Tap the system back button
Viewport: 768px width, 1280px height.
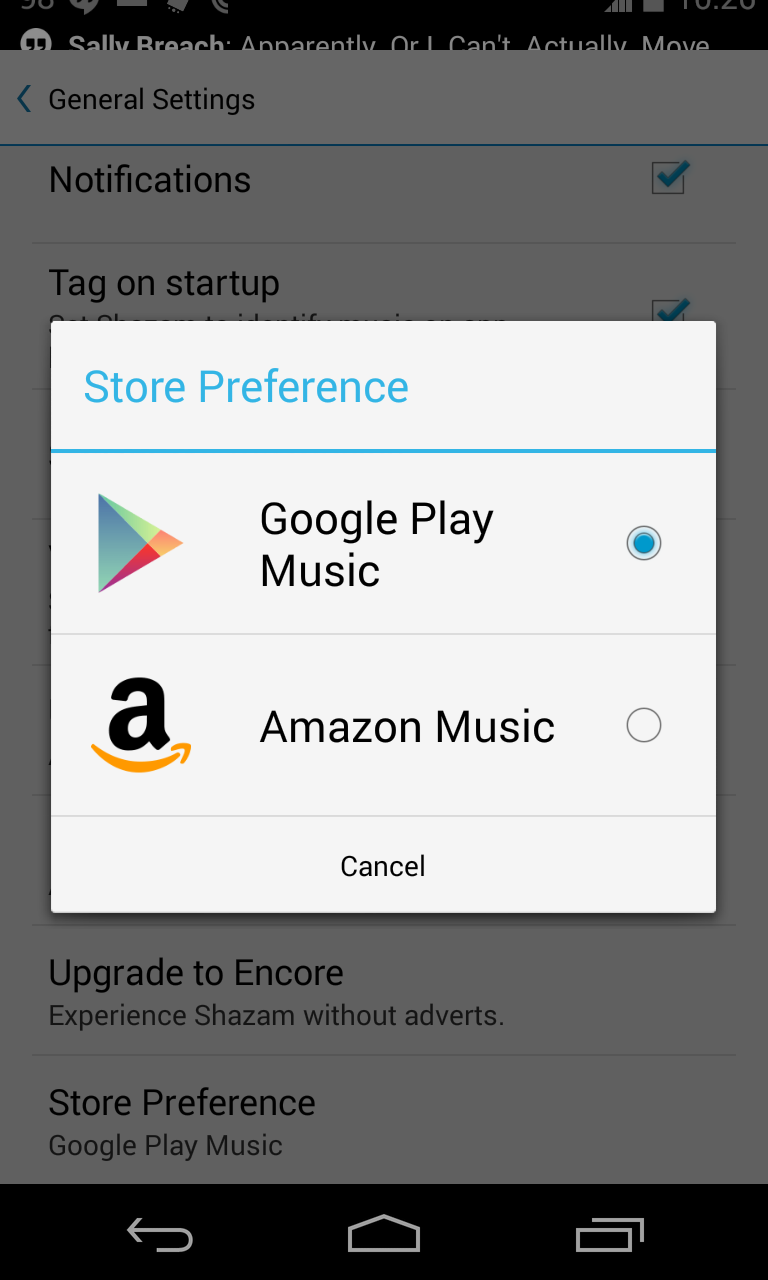tap(160, 1235)
